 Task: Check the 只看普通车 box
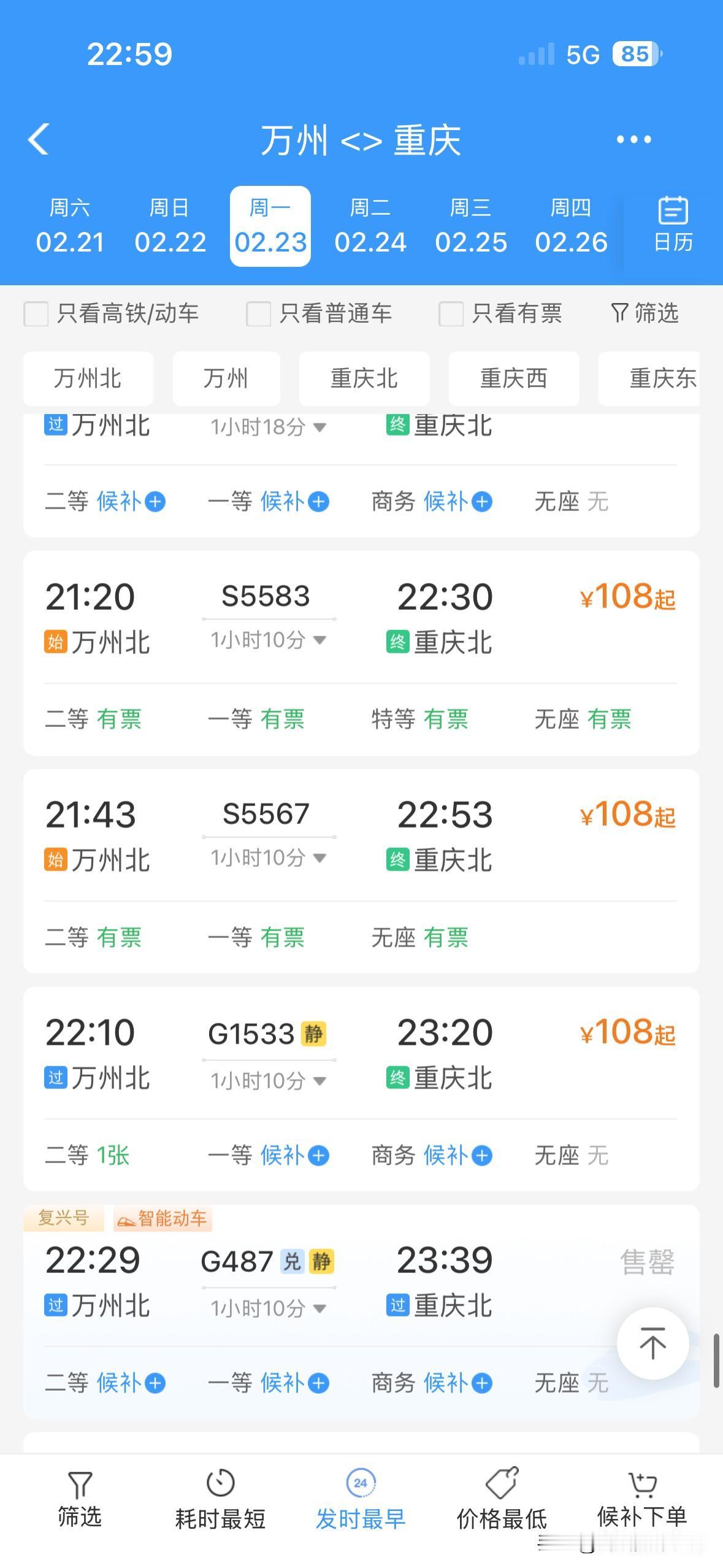258,313
